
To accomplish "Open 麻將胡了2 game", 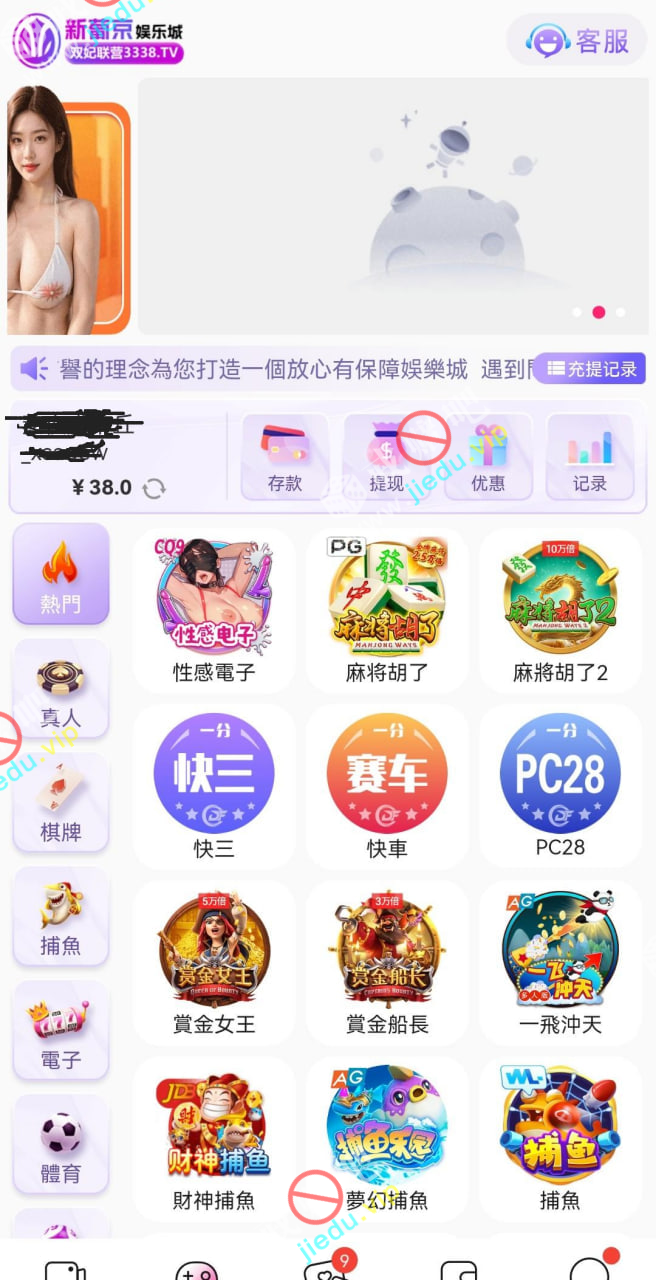I will [560, 609].
